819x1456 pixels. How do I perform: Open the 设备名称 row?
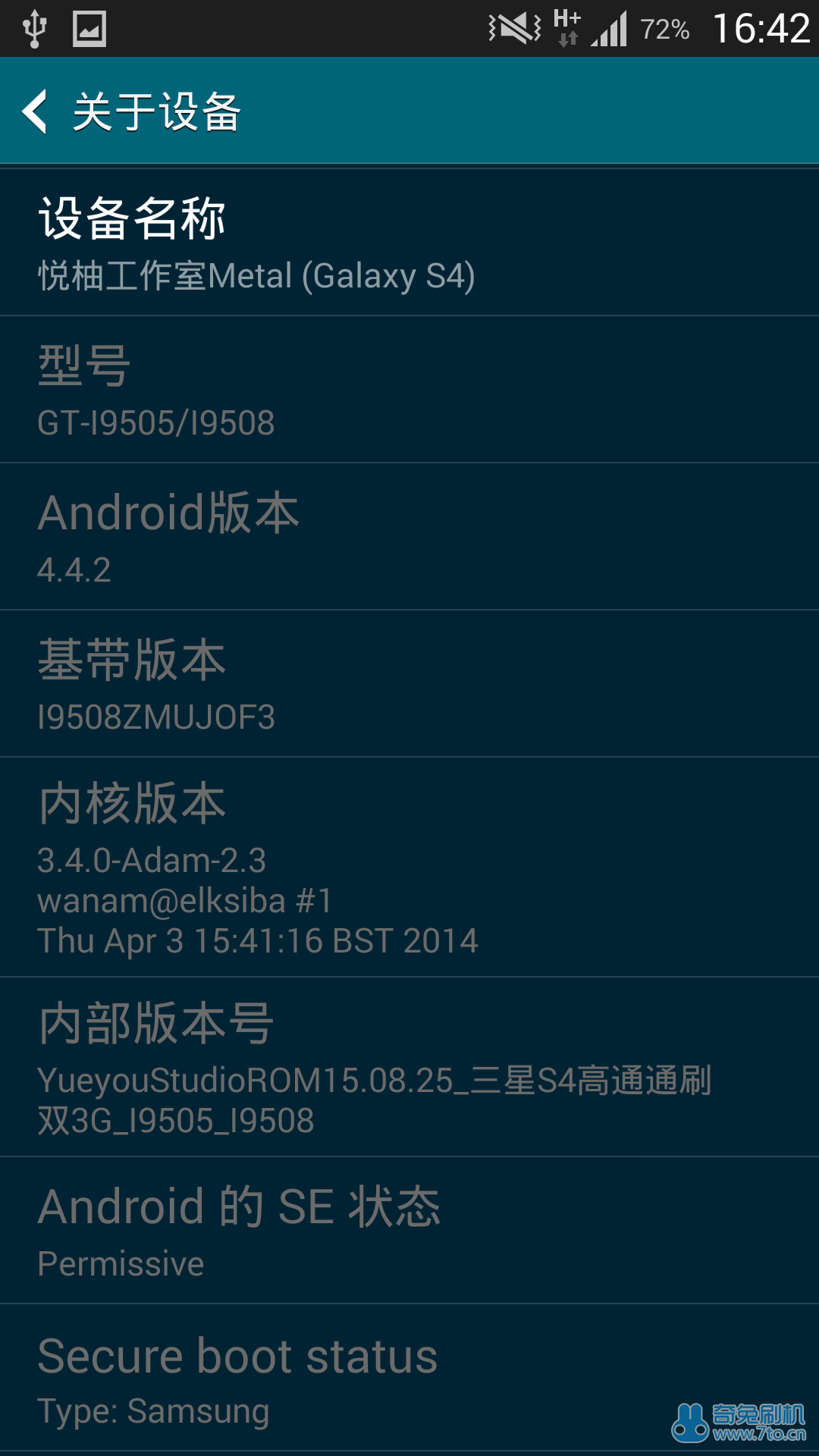[409, 243]
